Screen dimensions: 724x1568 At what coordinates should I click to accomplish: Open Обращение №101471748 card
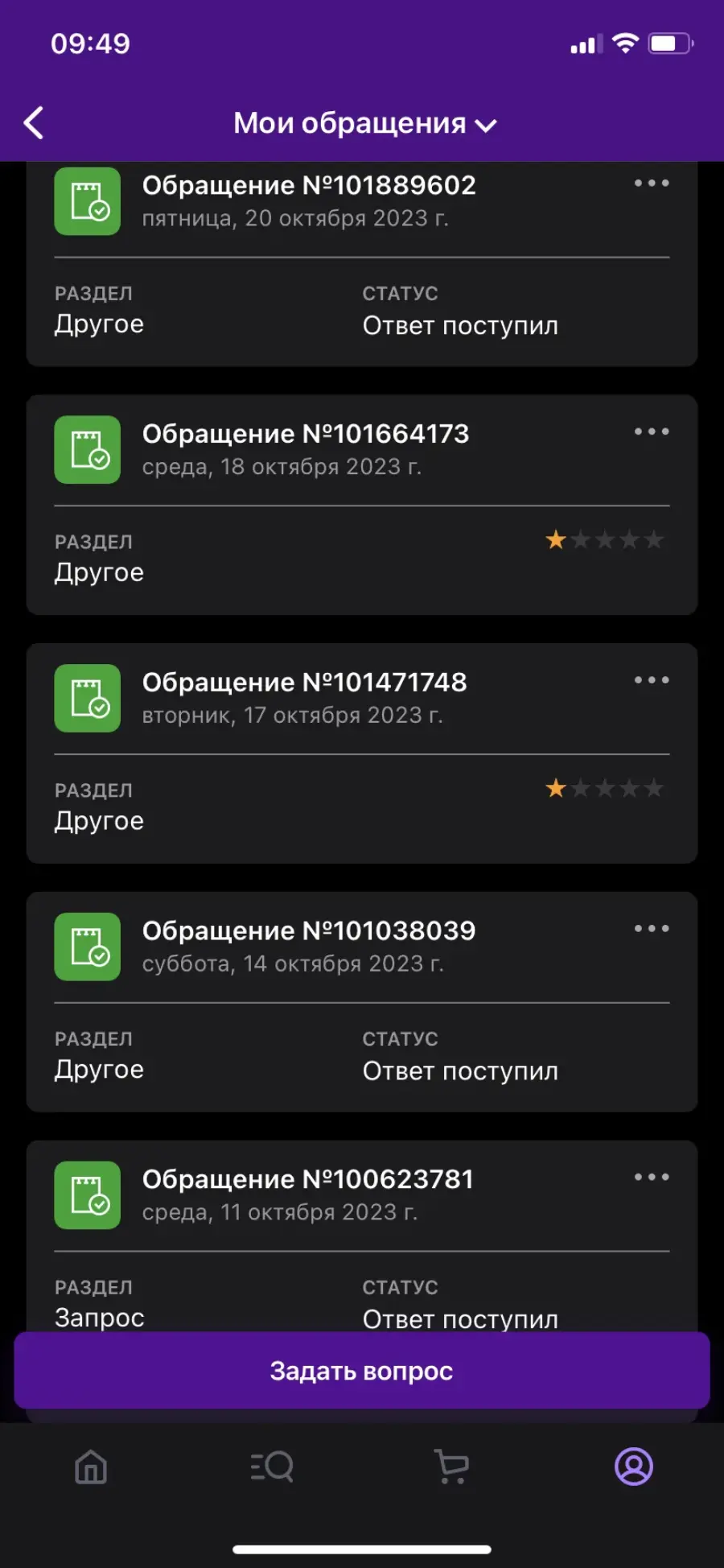[362, 753]
